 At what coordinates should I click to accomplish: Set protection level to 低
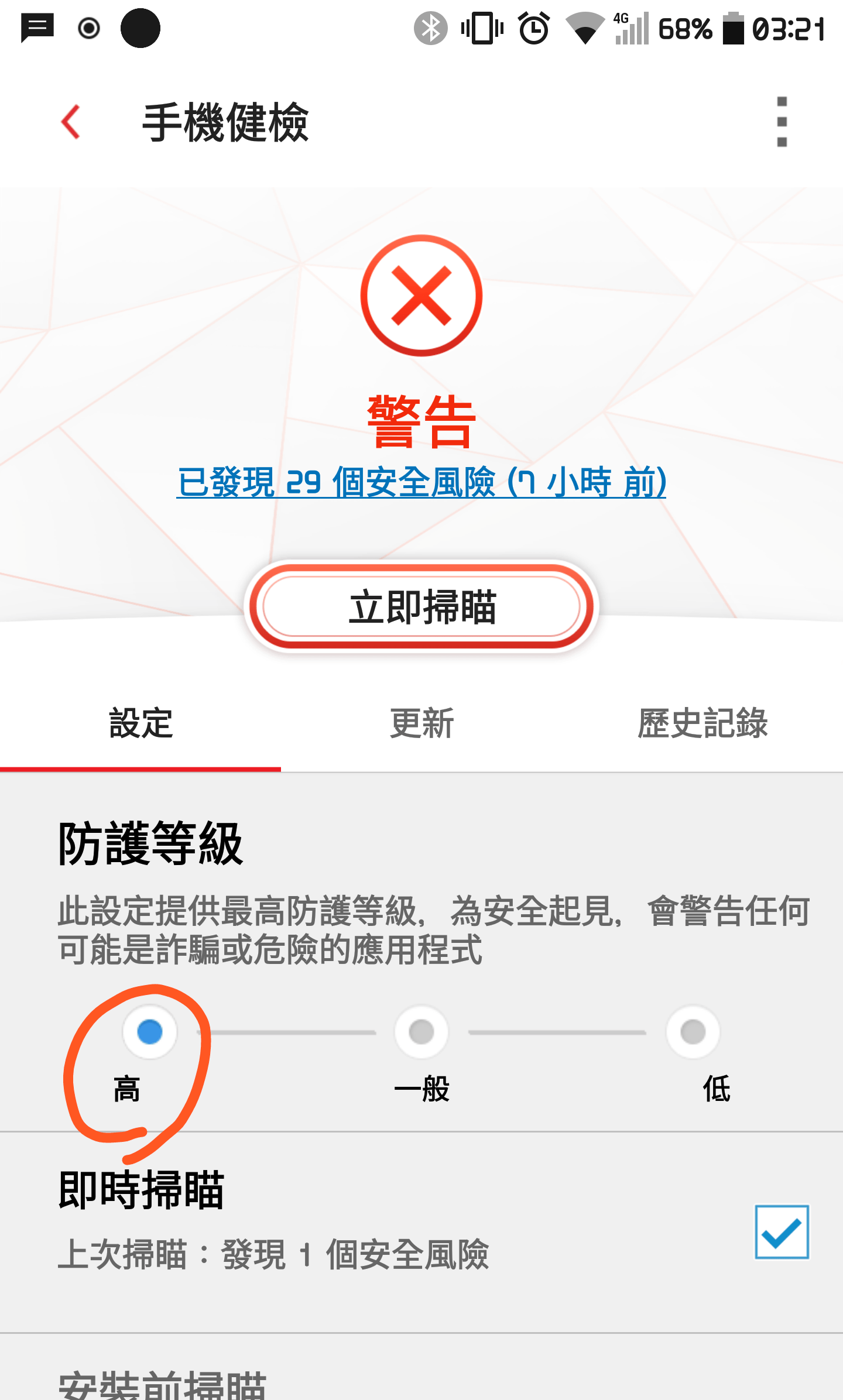point(693,1032)
